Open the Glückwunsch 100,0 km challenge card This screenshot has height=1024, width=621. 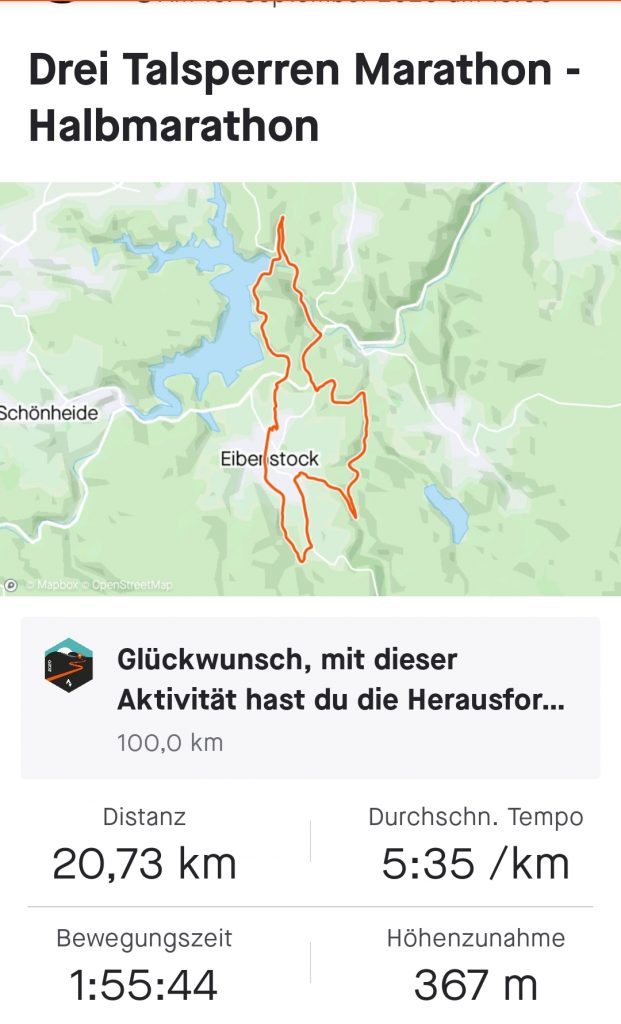pyautogui.click(x=310, y=698)
